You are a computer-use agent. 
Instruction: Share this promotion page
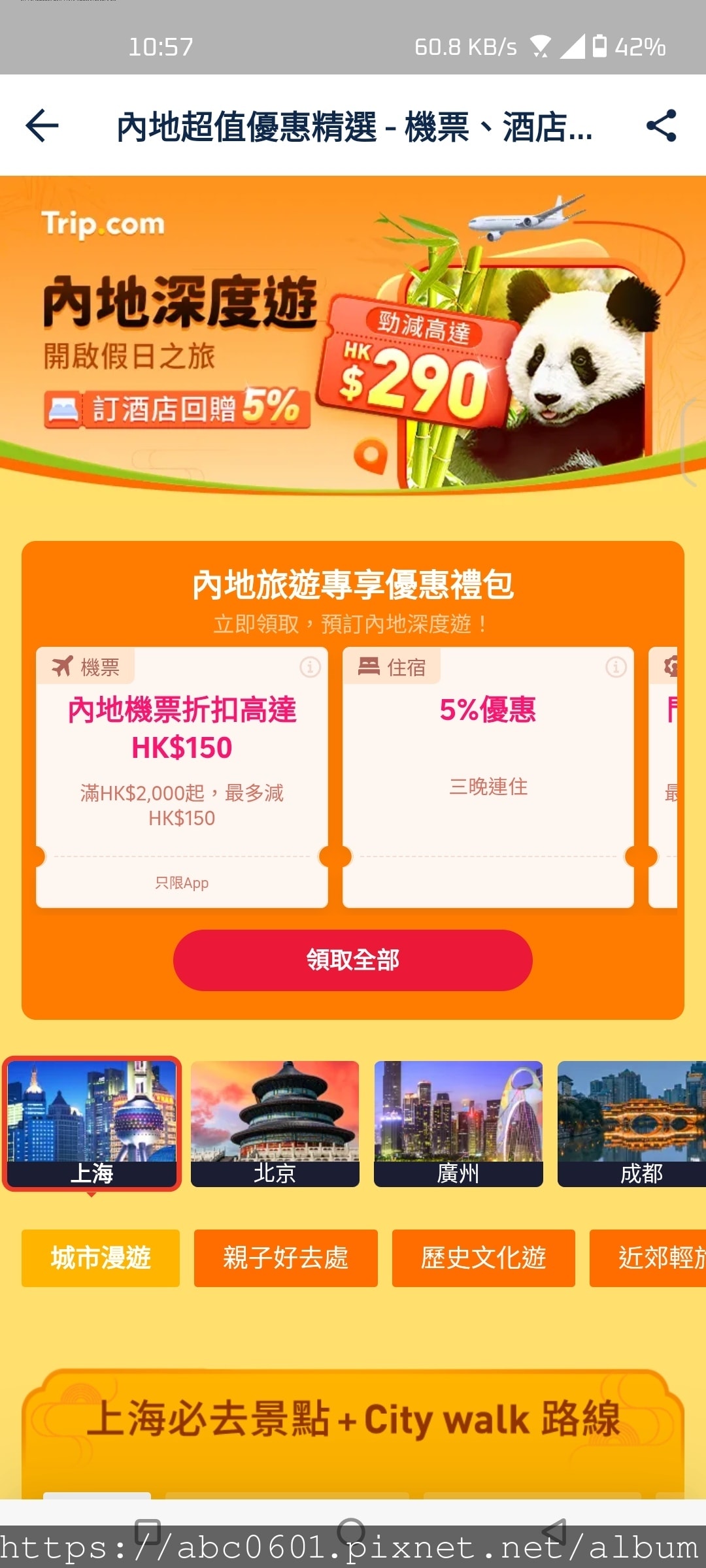point(661,125)
